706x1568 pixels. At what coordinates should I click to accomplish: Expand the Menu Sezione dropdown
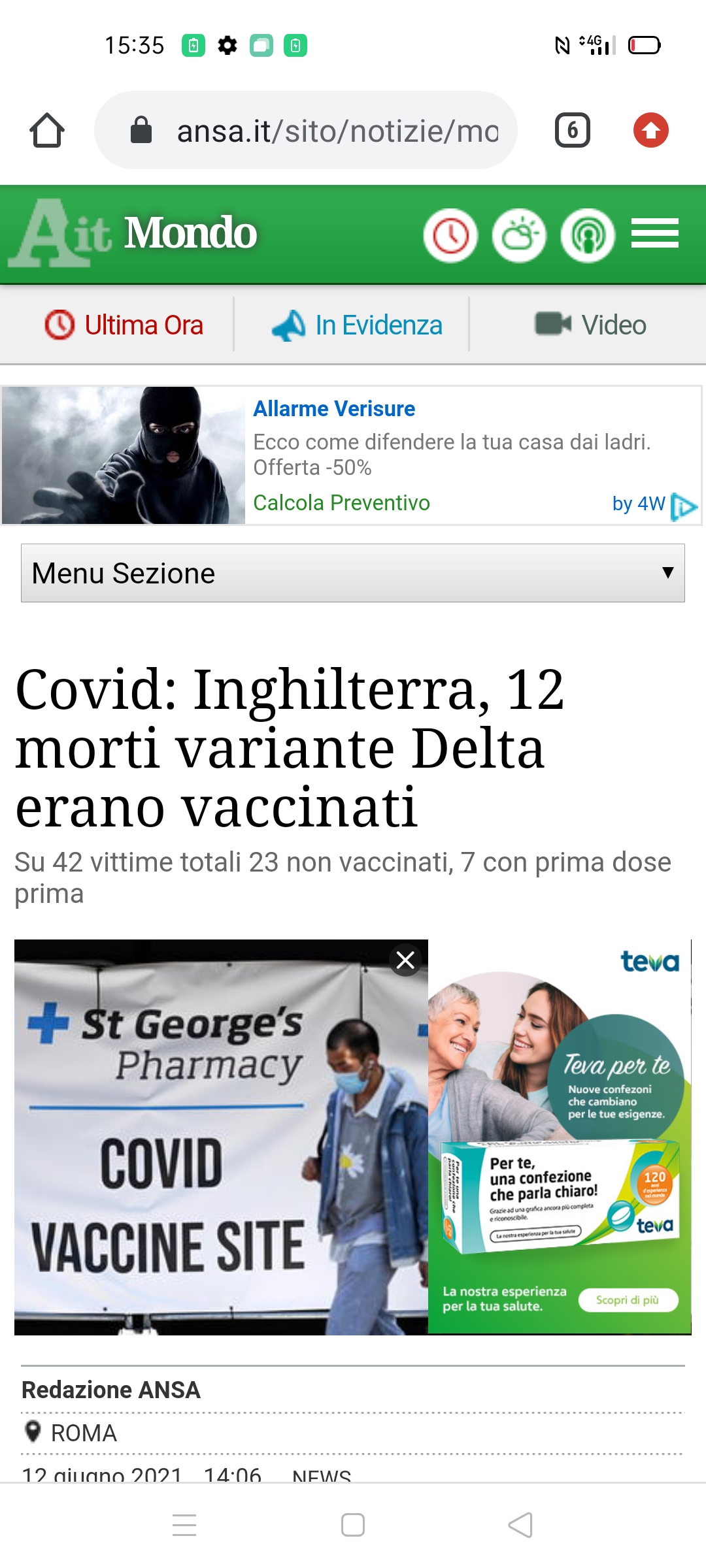tap(353, 573)
